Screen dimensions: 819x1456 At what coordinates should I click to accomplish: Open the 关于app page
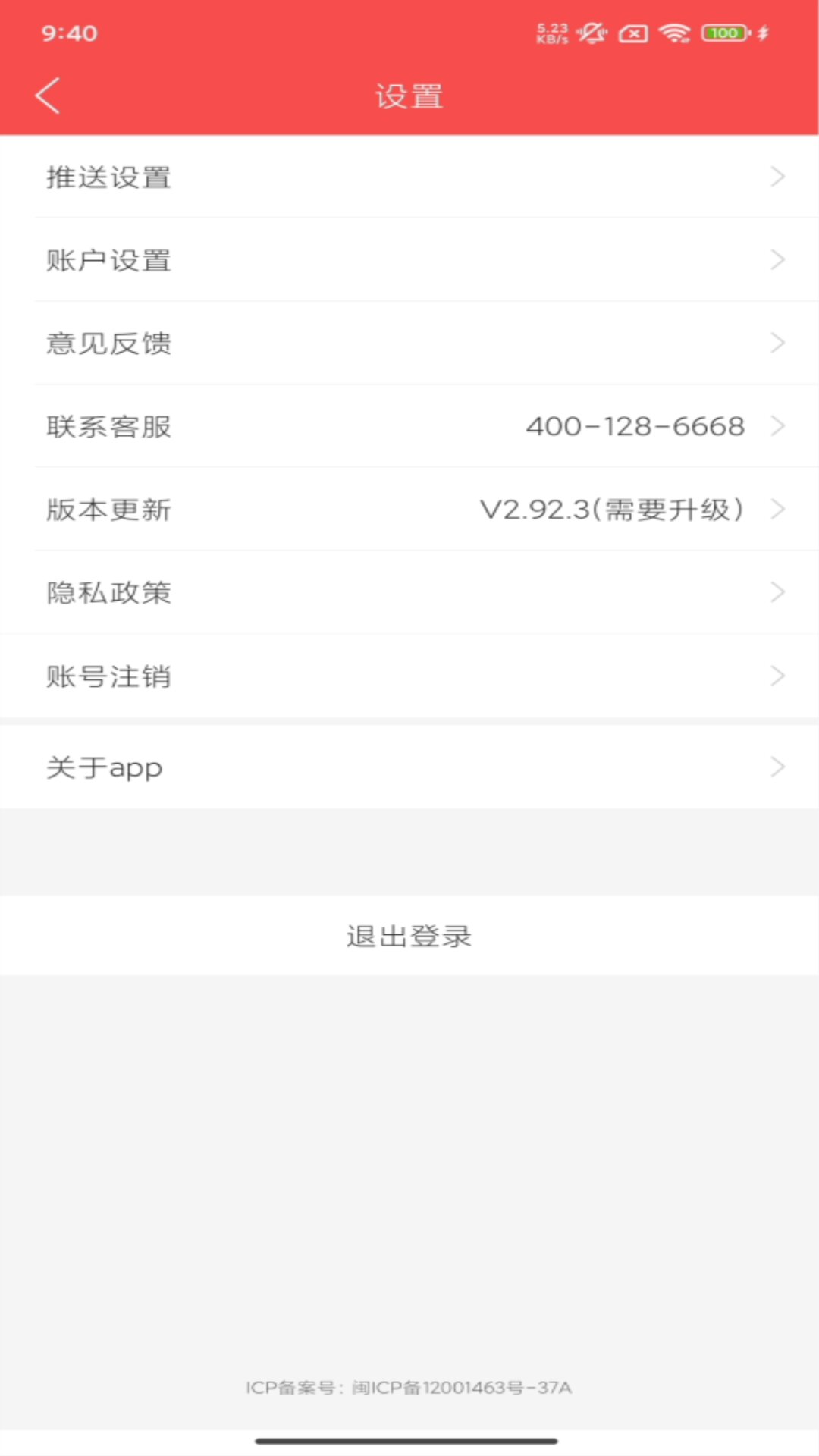104,767
